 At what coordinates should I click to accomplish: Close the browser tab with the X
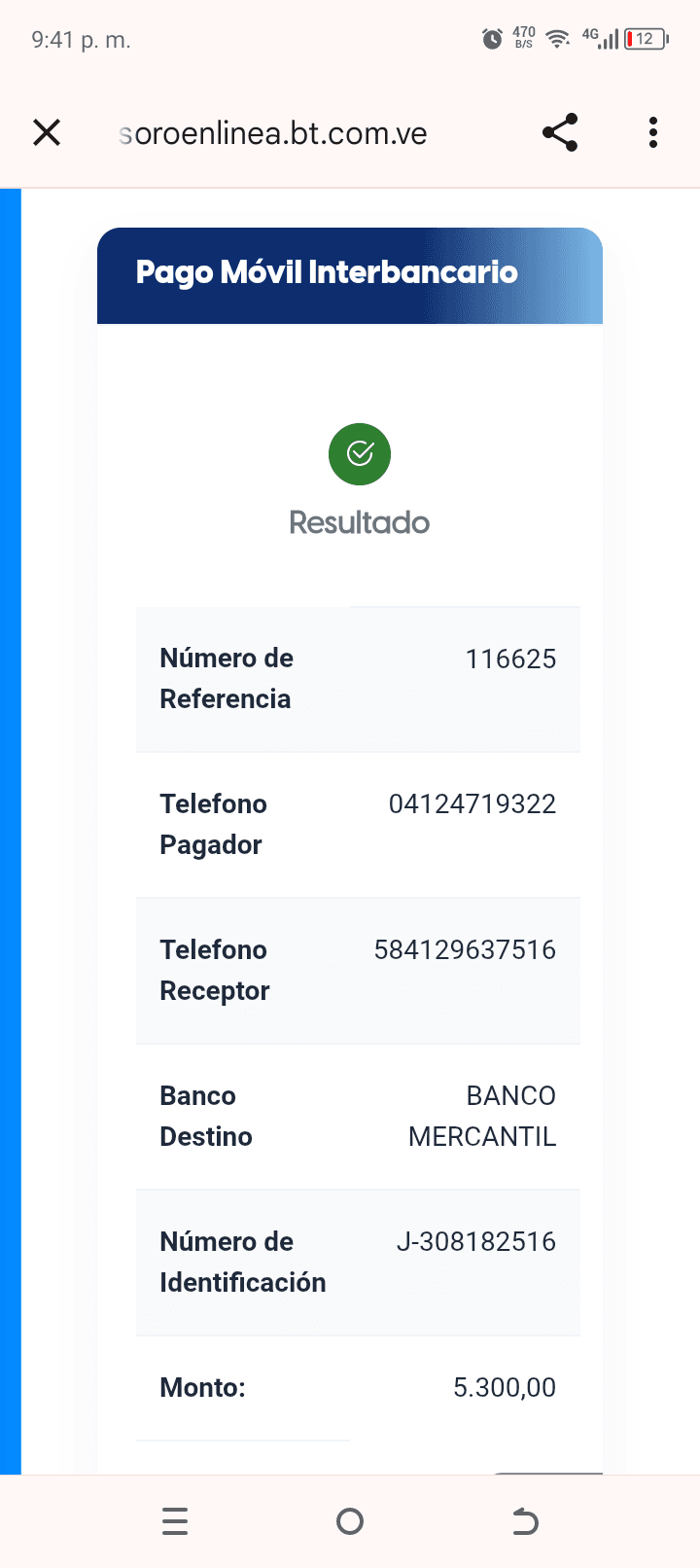point(47,132)
